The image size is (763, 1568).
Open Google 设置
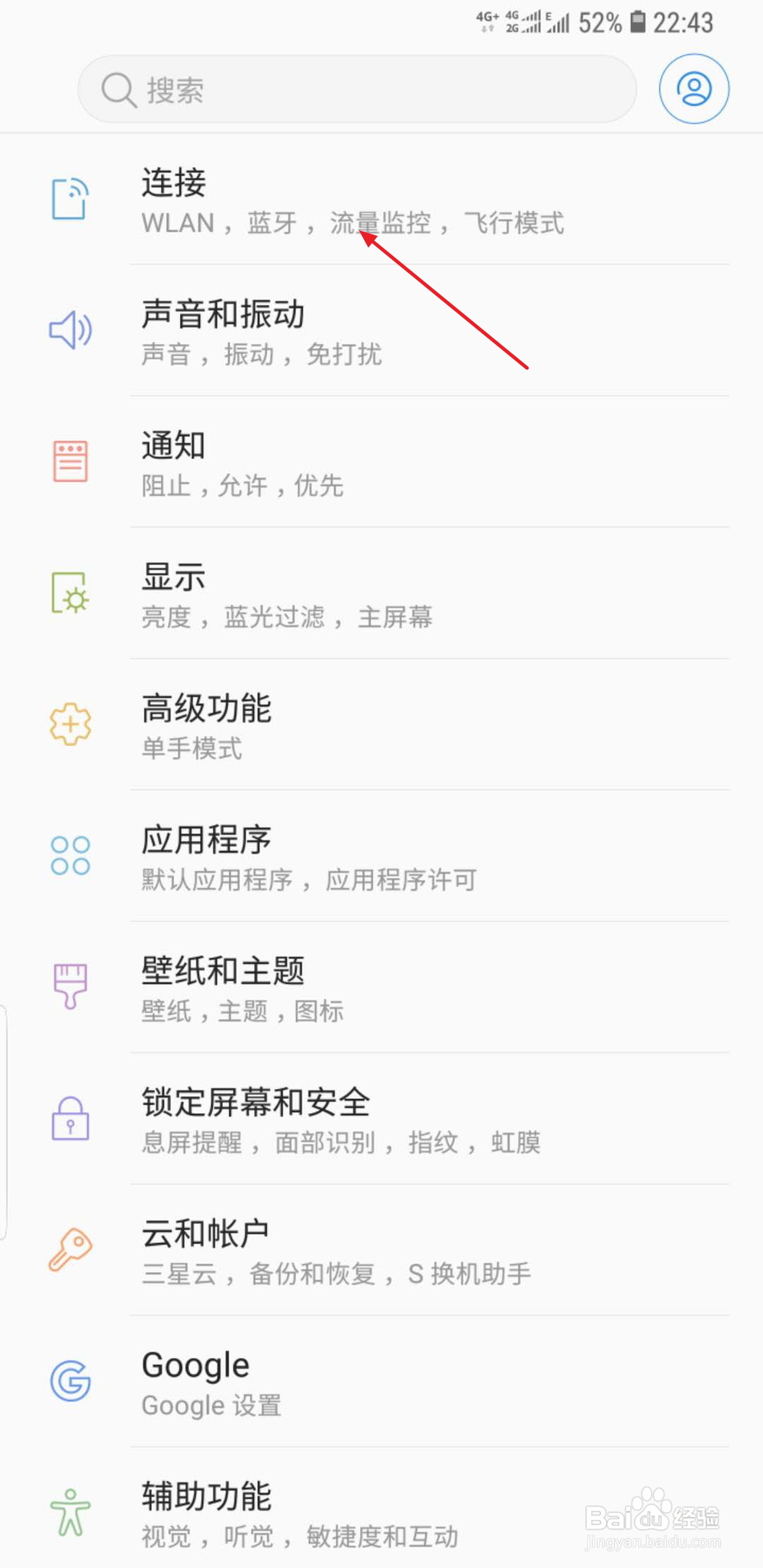[381, 1381]
